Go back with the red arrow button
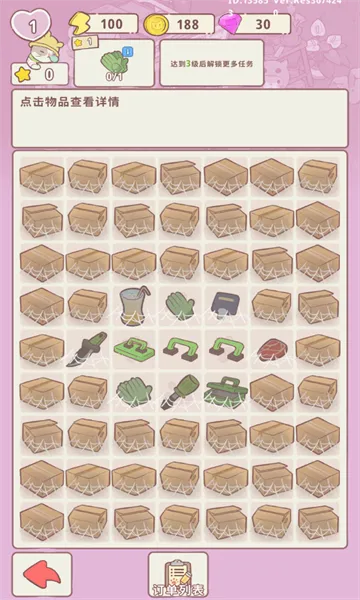This screenshot has height=600, width=360. coord(42,574)
